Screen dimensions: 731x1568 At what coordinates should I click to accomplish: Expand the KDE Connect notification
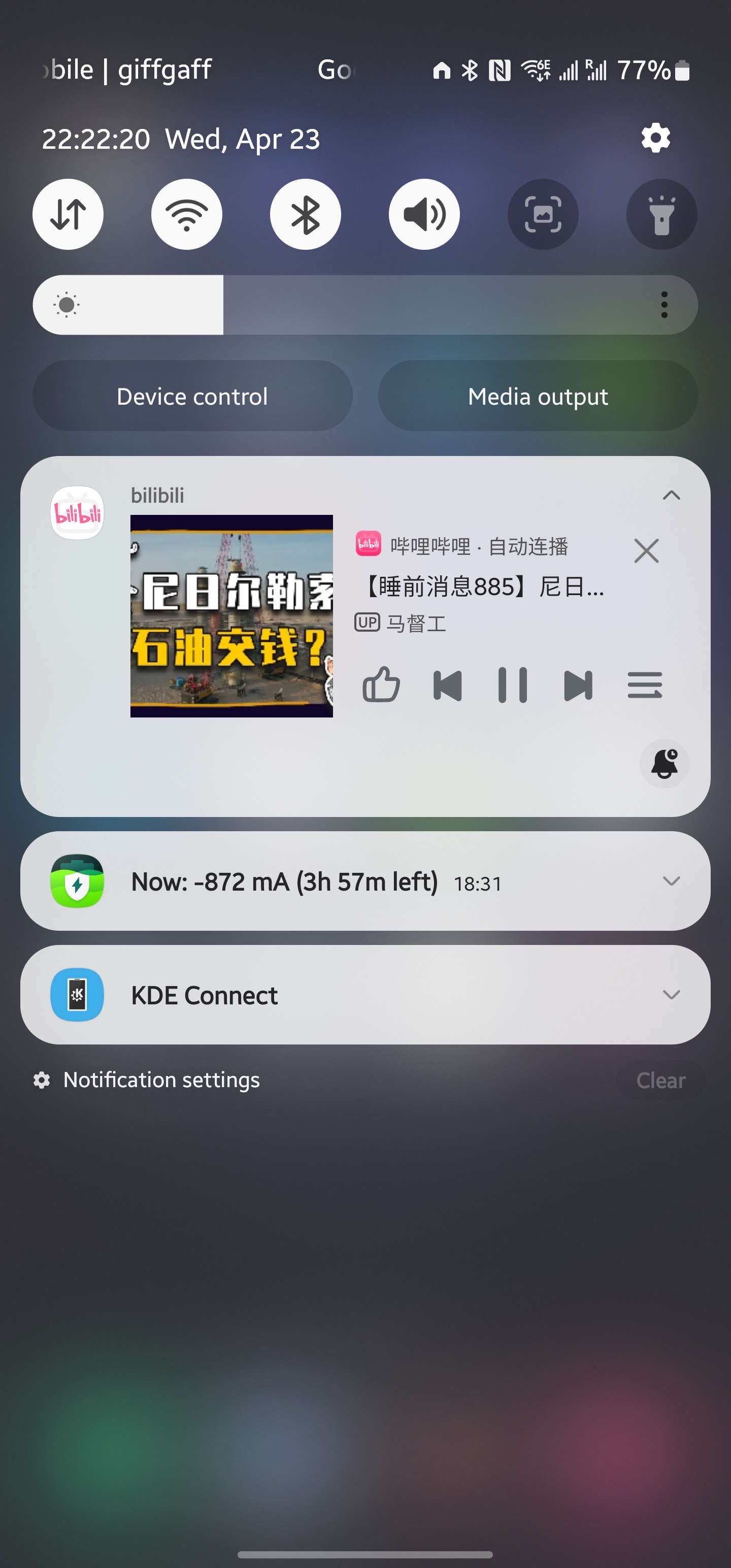tap(671, 995)
